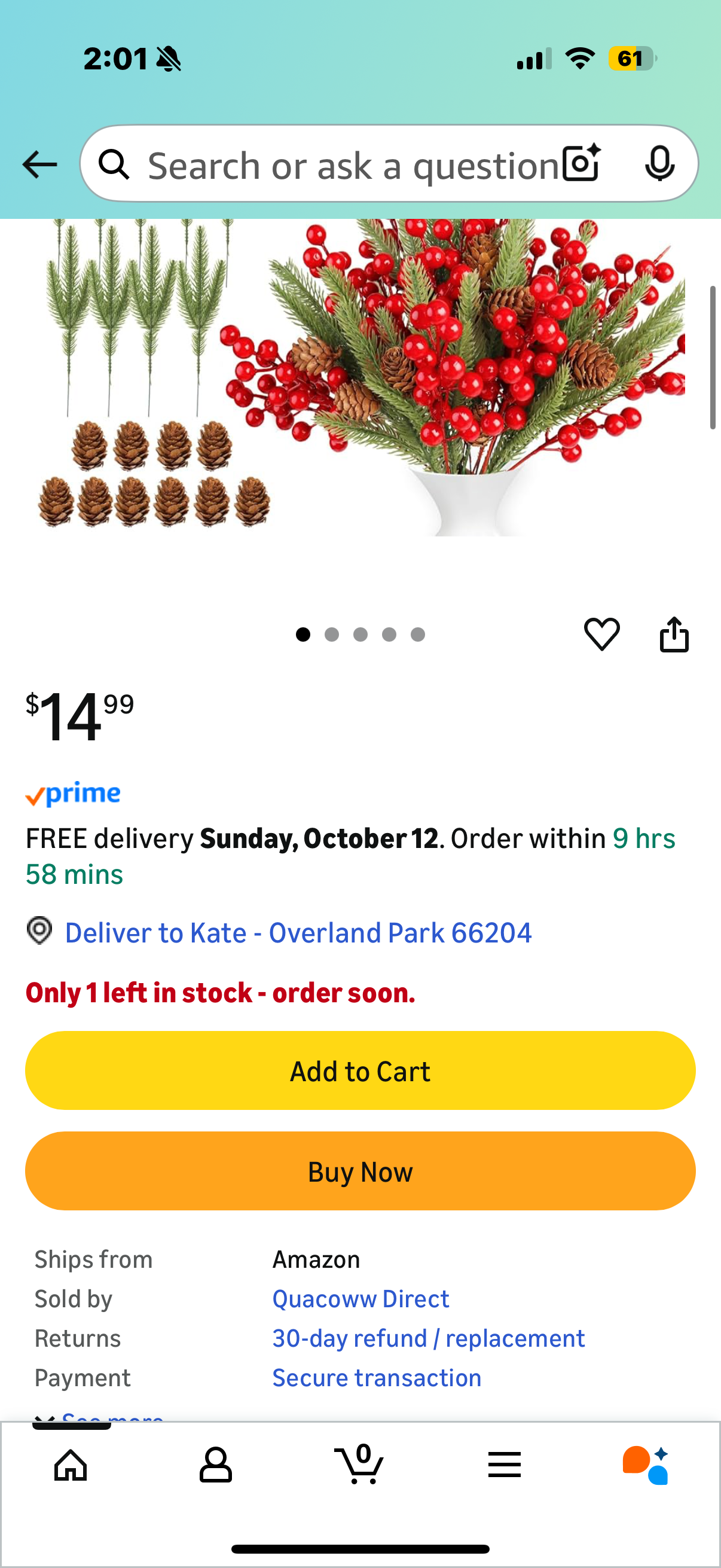This screenshot has height=1568, width=721.
Task: Open the Rufus AI assistant
Action: pos(645,1465)
